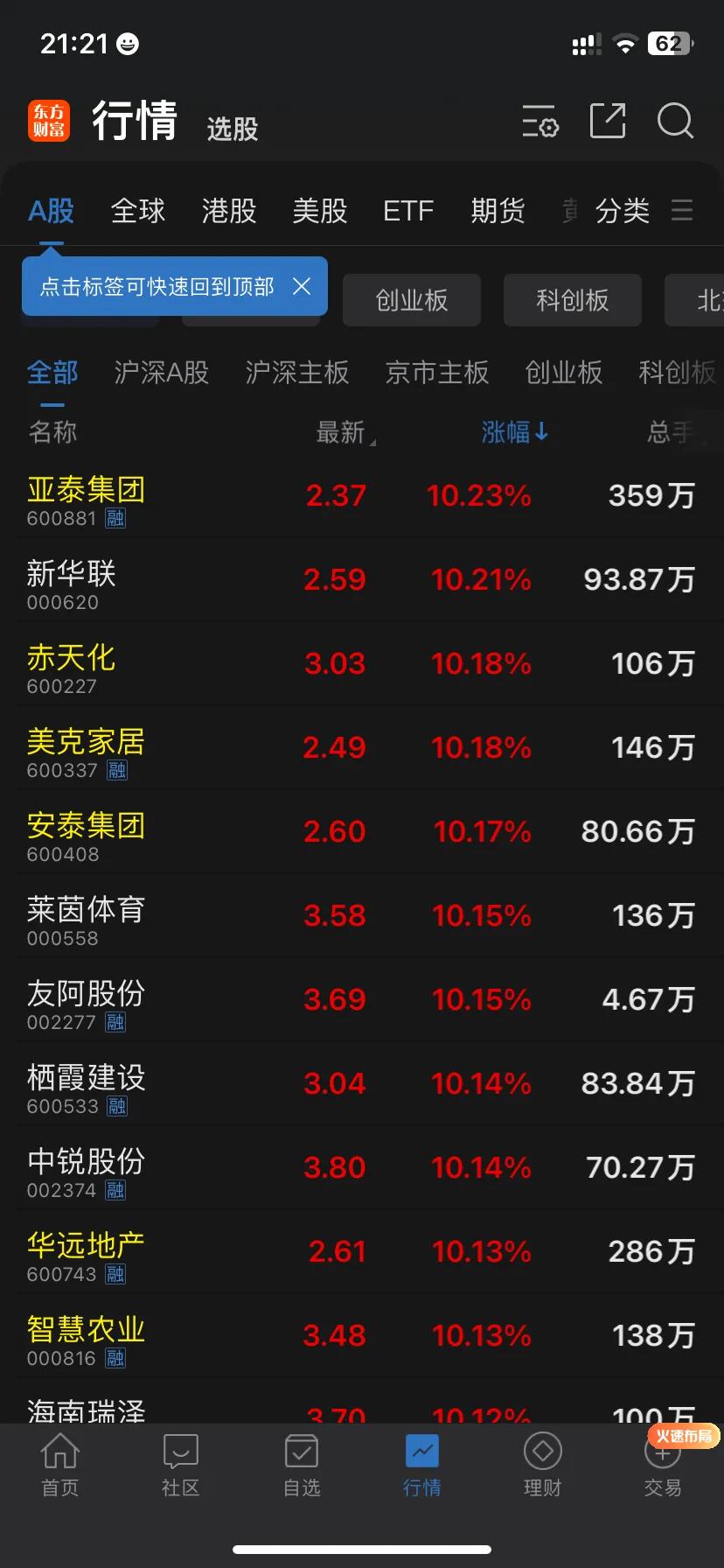The height and width of the screenshot is (1568, 724).
Task: Expand the hamburger menu beside 分类
Action: pyautogui.click(x=682, y=211)
